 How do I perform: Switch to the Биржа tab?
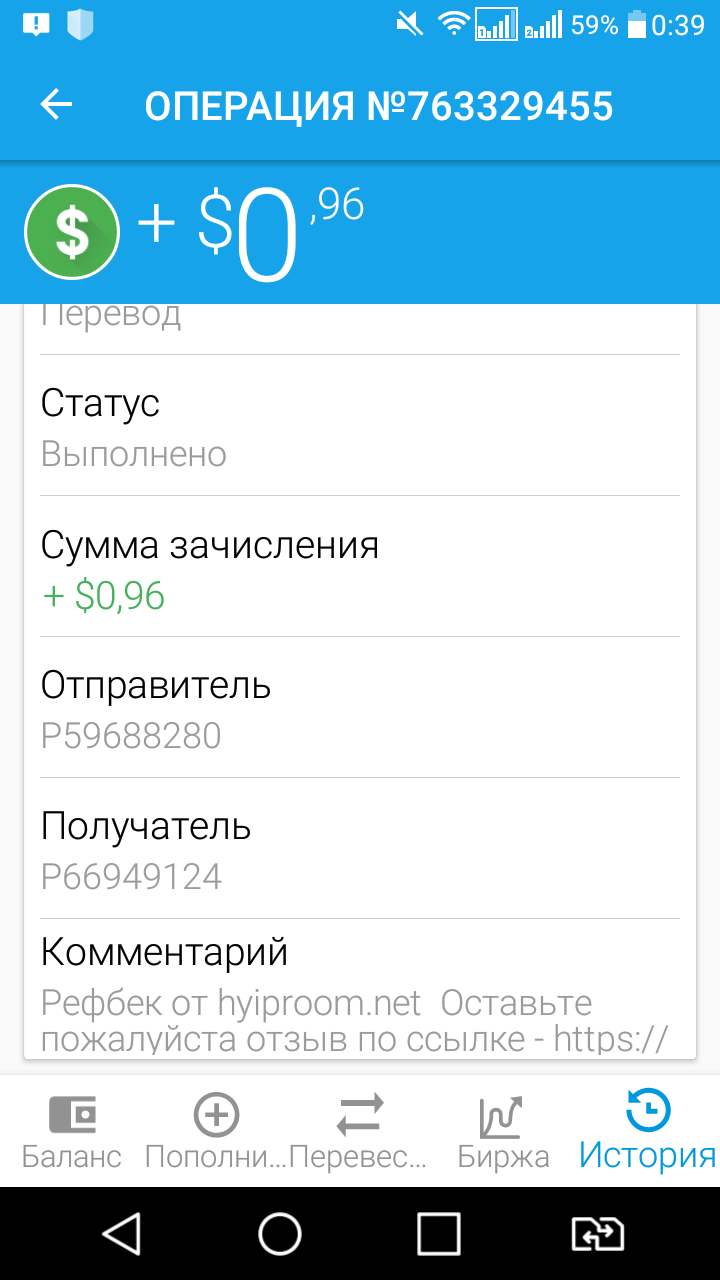pyautogui.click(x=504, y=1131)
